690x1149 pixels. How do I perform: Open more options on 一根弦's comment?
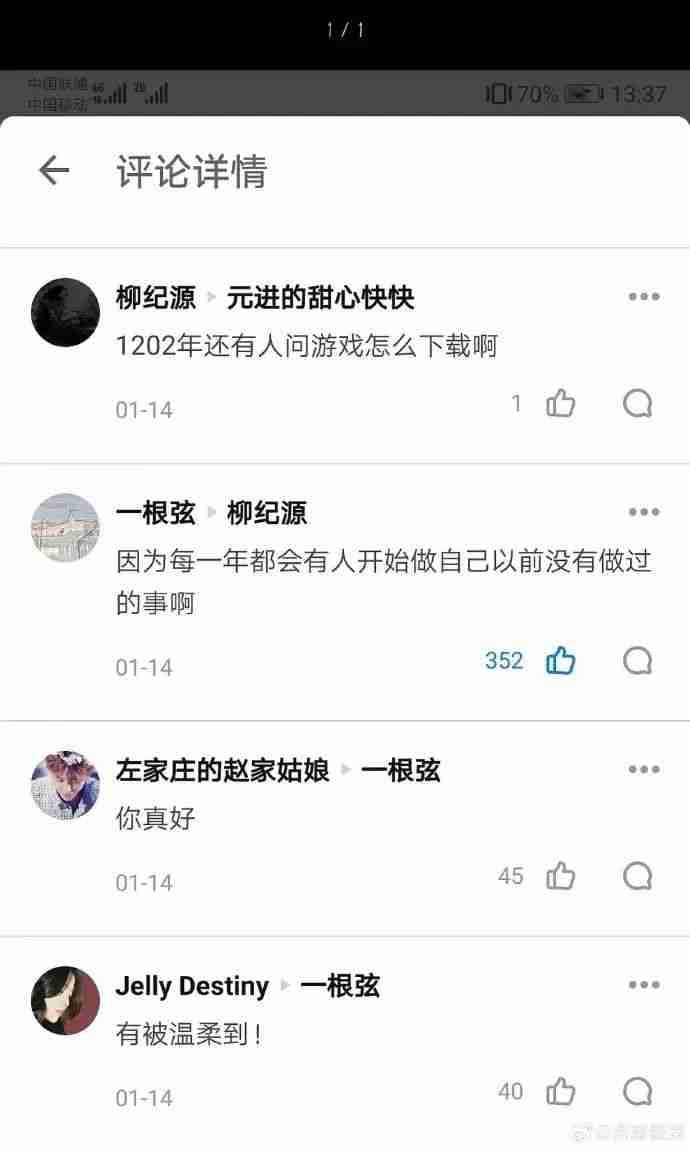click(643, 513)
